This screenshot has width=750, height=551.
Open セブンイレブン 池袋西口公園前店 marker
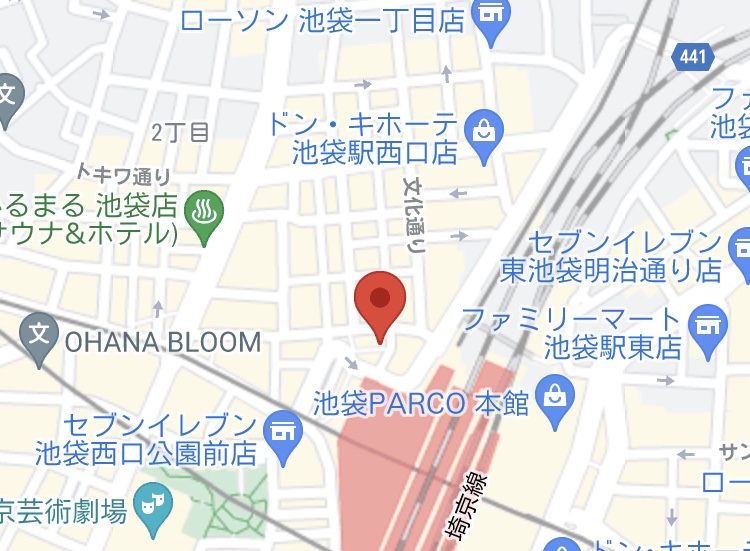point(284,432)
